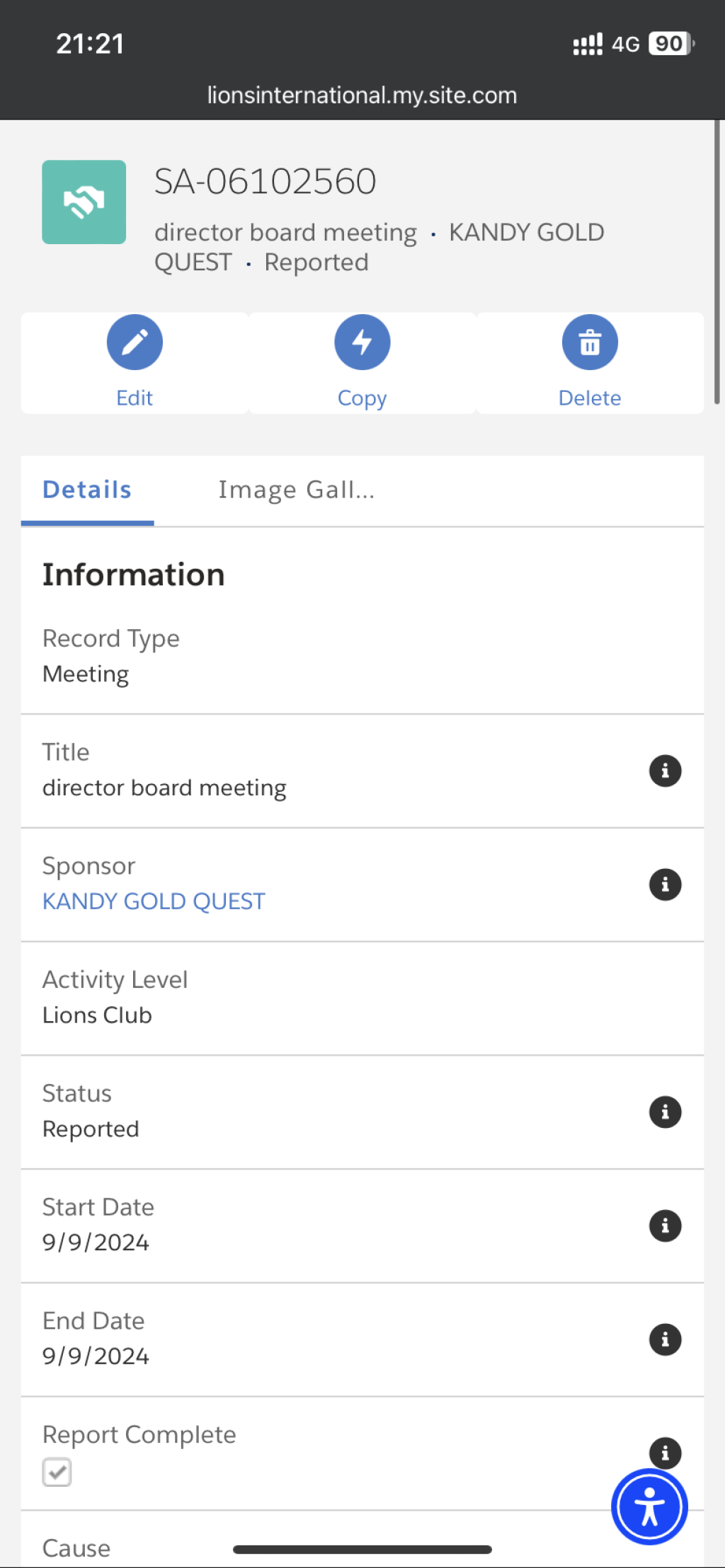Screen dimensions: 725x1568
Task: Show info tooltip for Sponsor field
Action: click(x=666, y=884)
